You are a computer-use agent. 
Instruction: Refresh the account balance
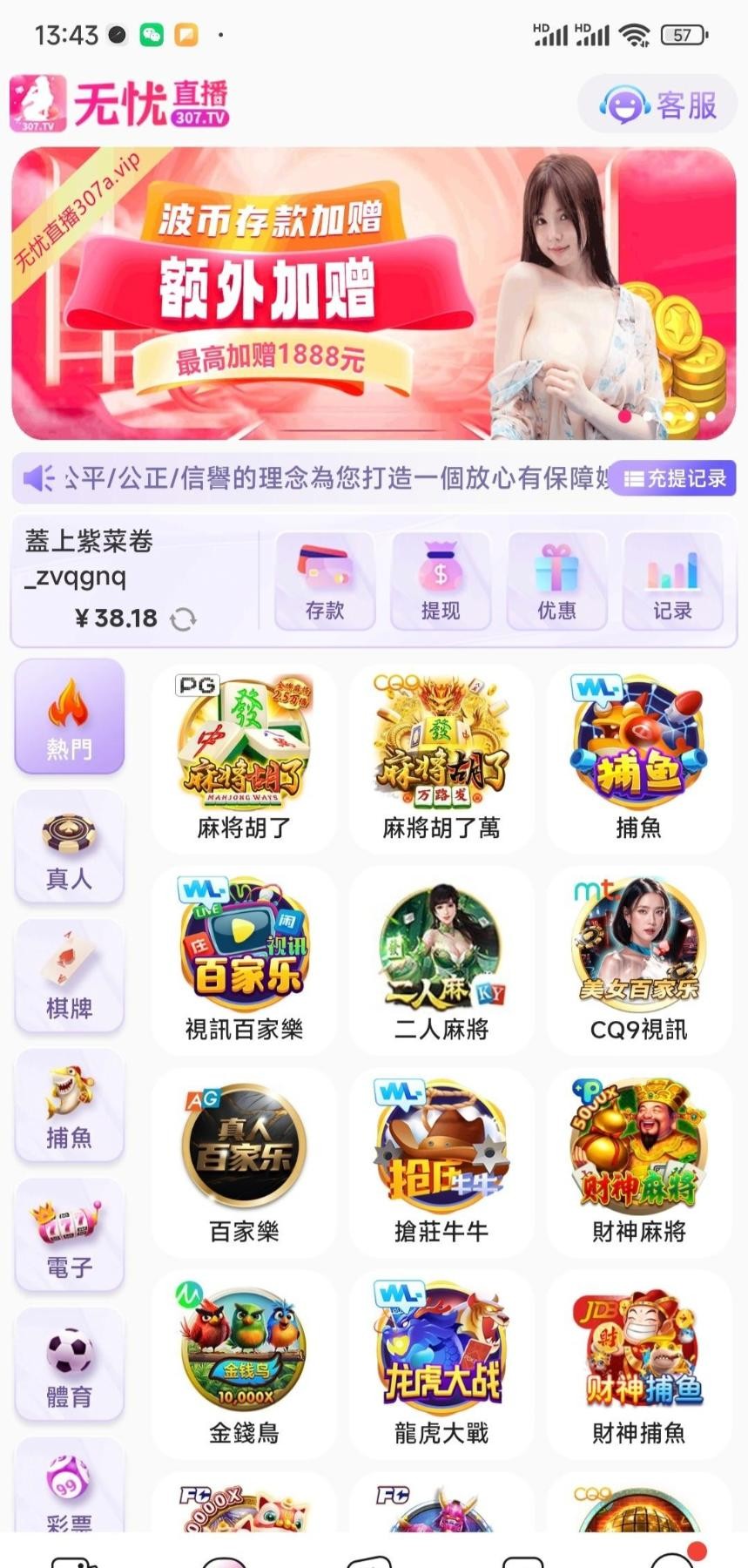(x=183, y=619)
